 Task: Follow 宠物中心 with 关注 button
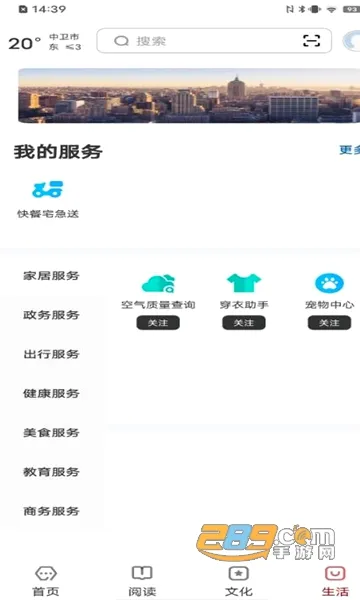coord(329,323)
